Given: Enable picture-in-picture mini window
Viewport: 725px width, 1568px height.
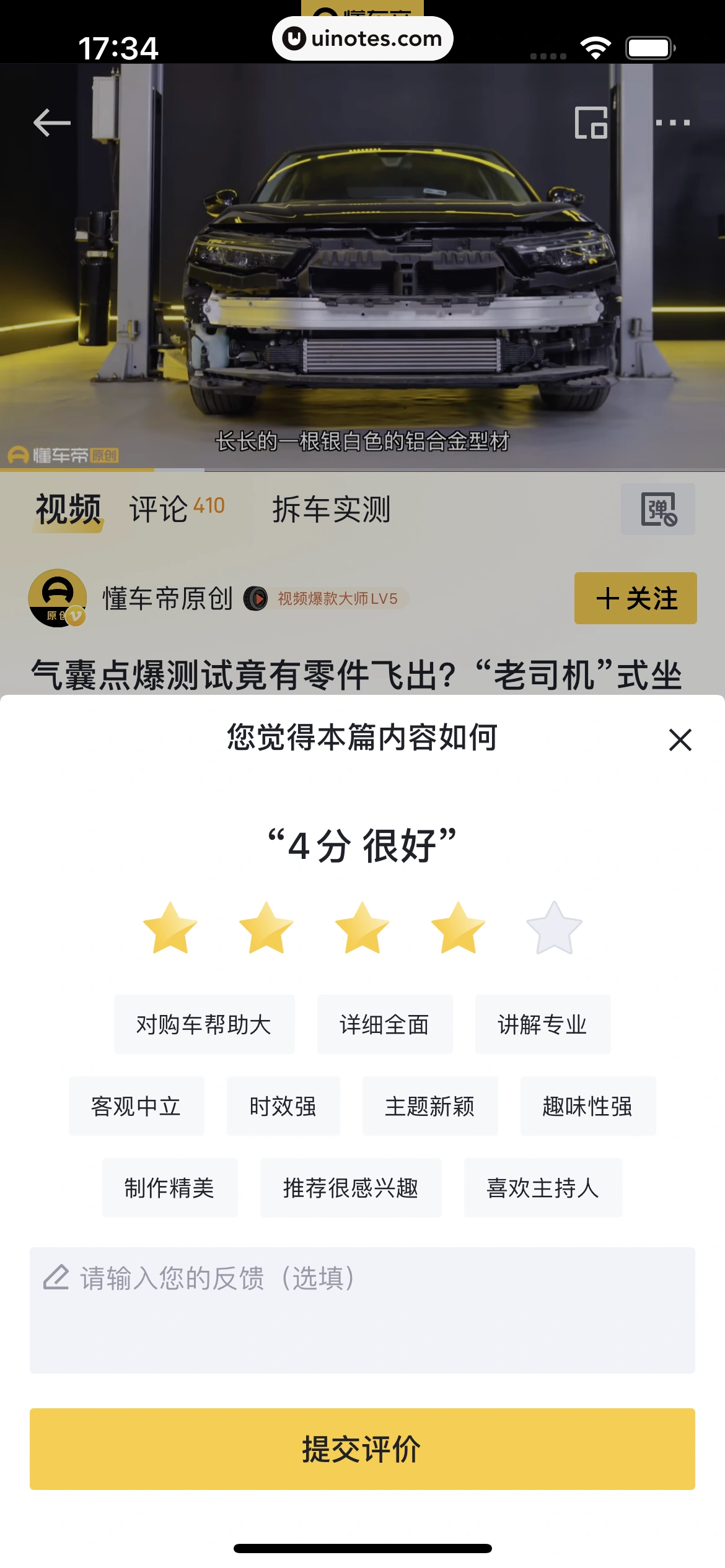Looking at the screenshot, I should 591,123.
